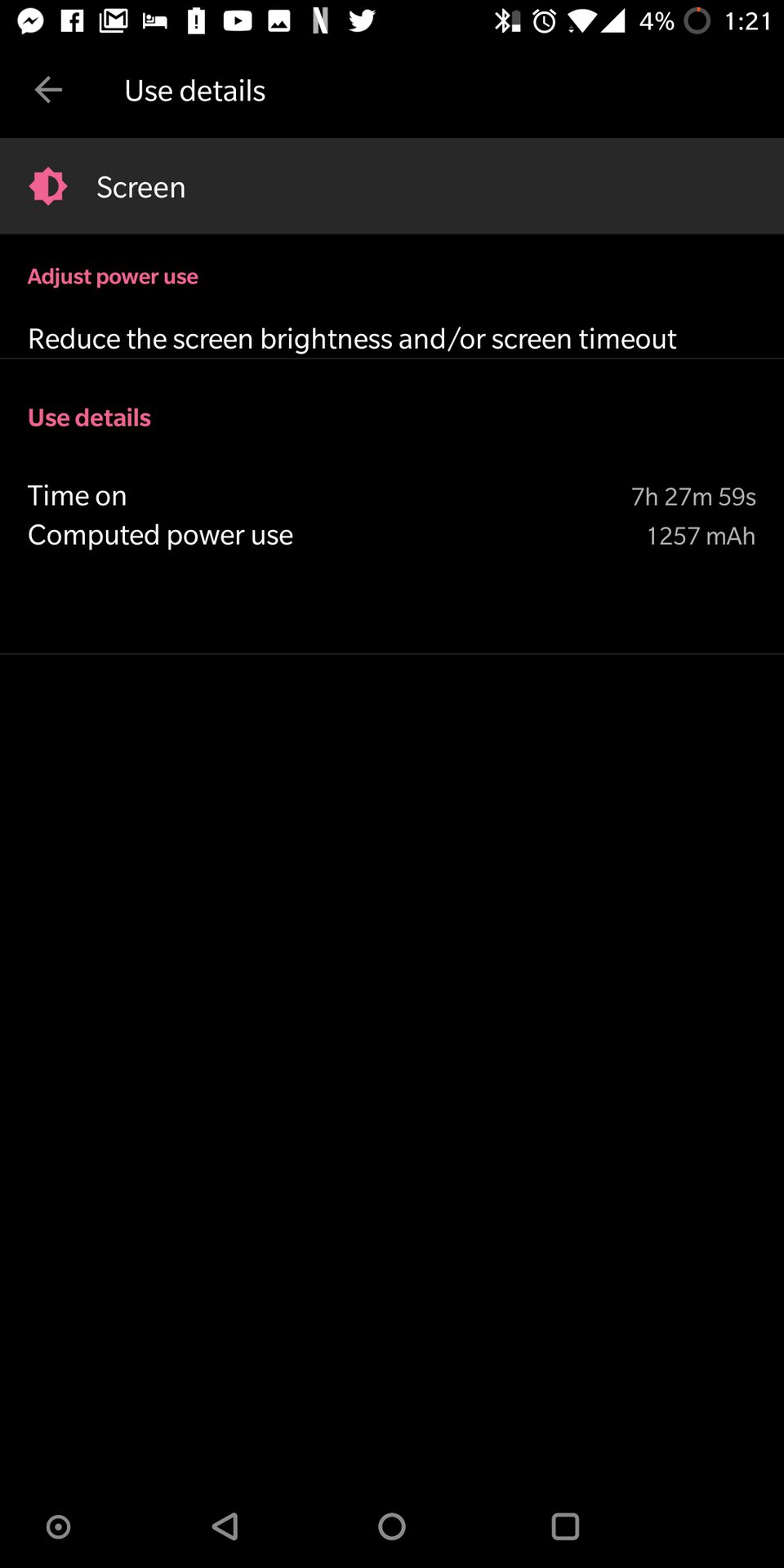
Task: Open the screen brightness and timeout suggestion
Action: (392, 338)
